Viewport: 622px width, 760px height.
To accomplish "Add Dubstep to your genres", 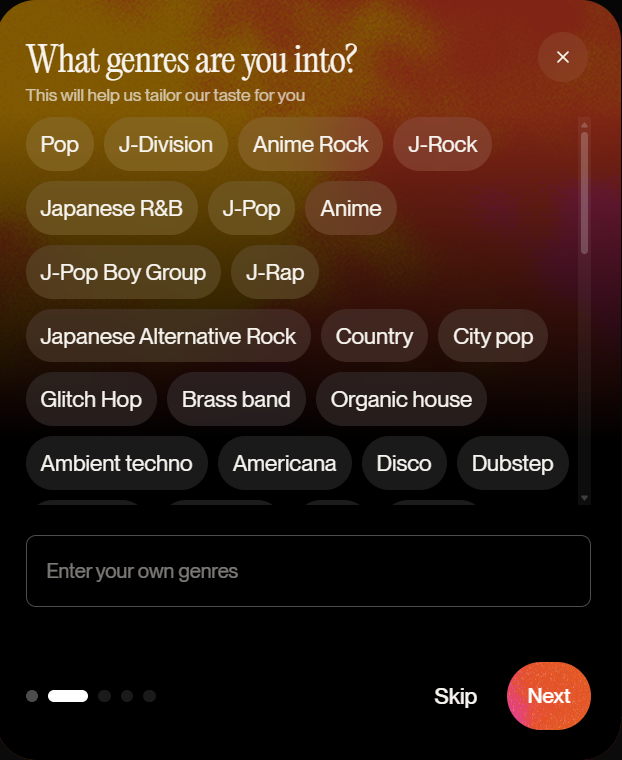I will pyautogui.click(x=512, y=463).
